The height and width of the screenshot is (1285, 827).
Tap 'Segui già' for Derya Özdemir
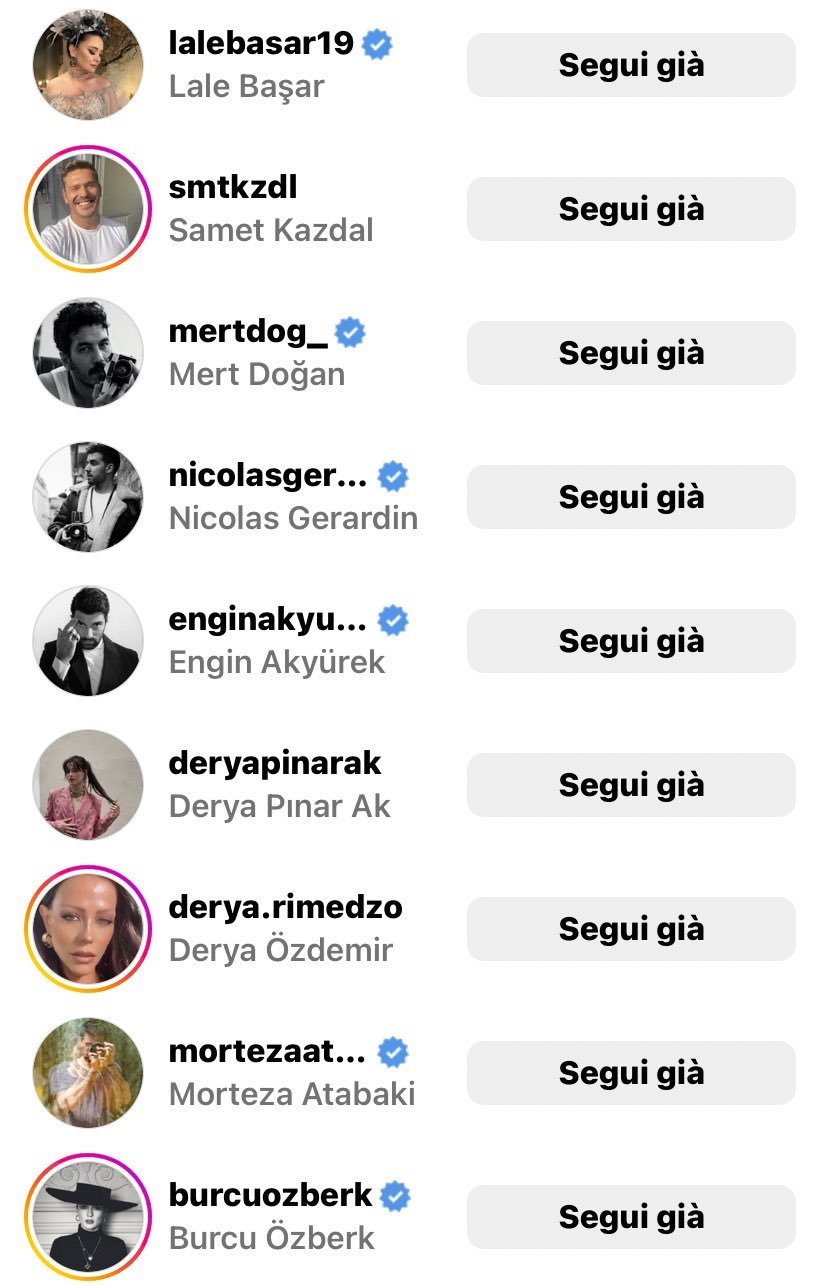click(x=631, y=929)
